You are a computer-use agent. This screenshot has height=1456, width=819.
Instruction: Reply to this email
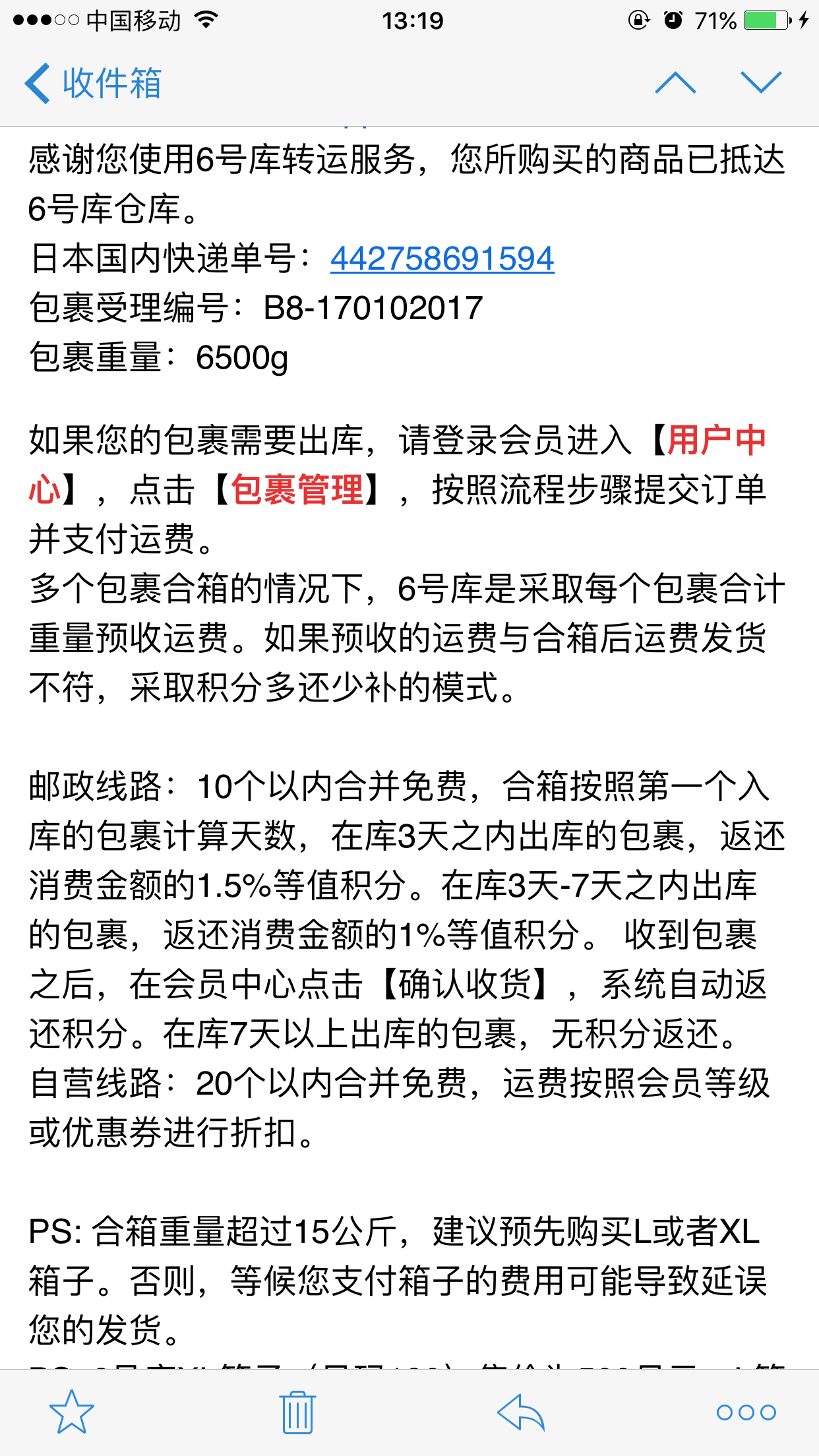[521, 1412]
